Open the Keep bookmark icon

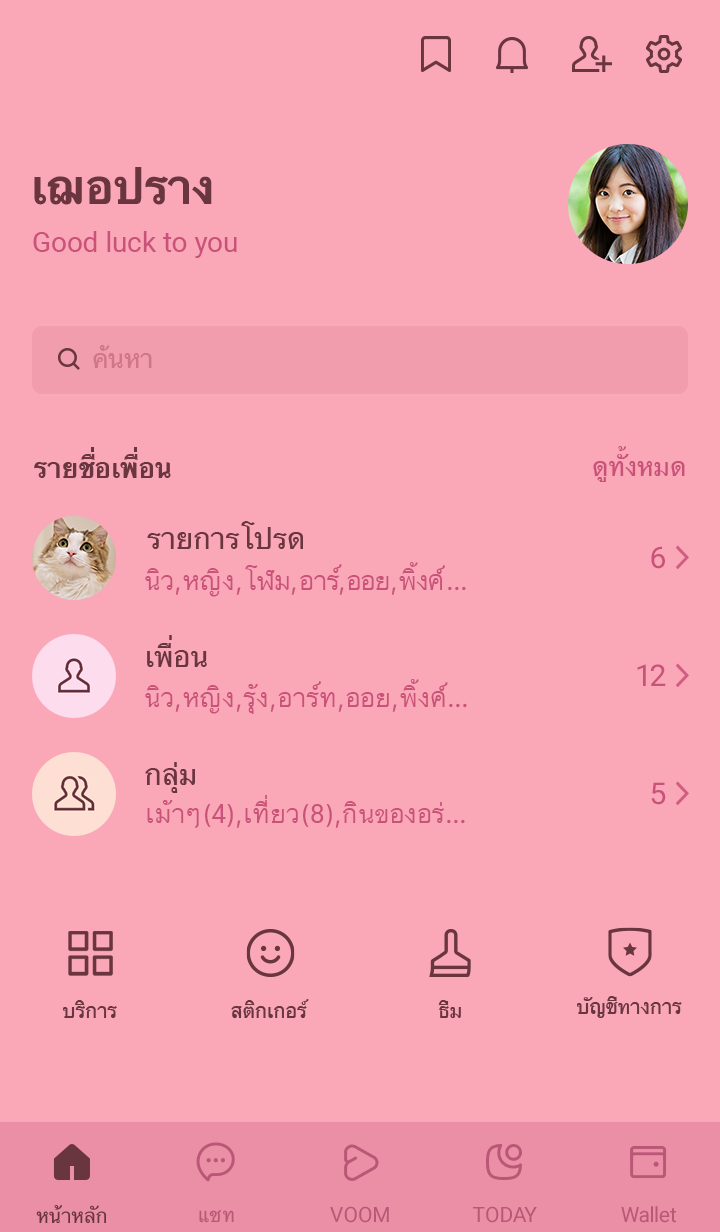435,55
